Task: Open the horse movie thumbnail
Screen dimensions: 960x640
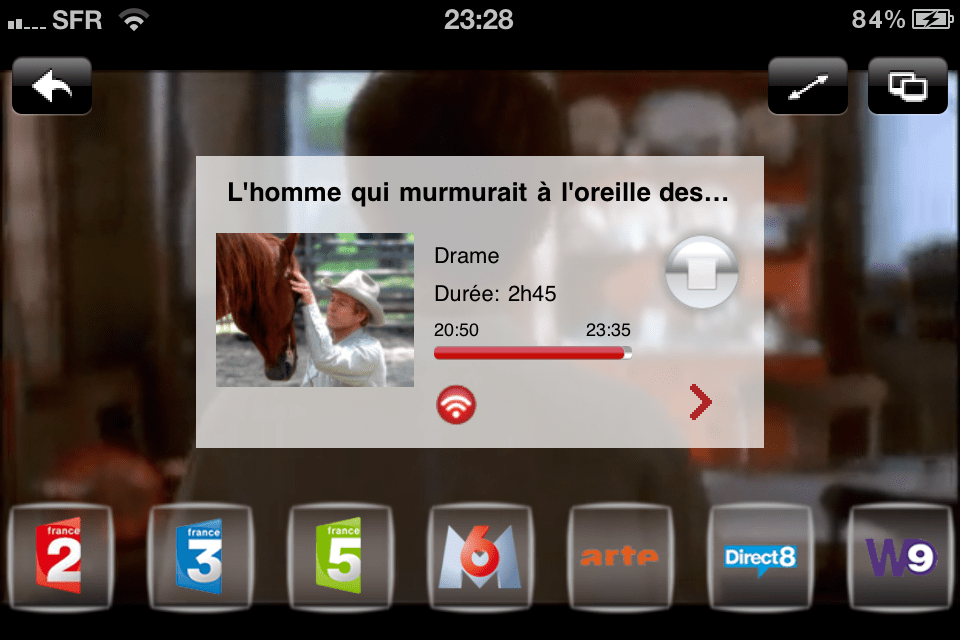Action: click(x=315, y=310)
